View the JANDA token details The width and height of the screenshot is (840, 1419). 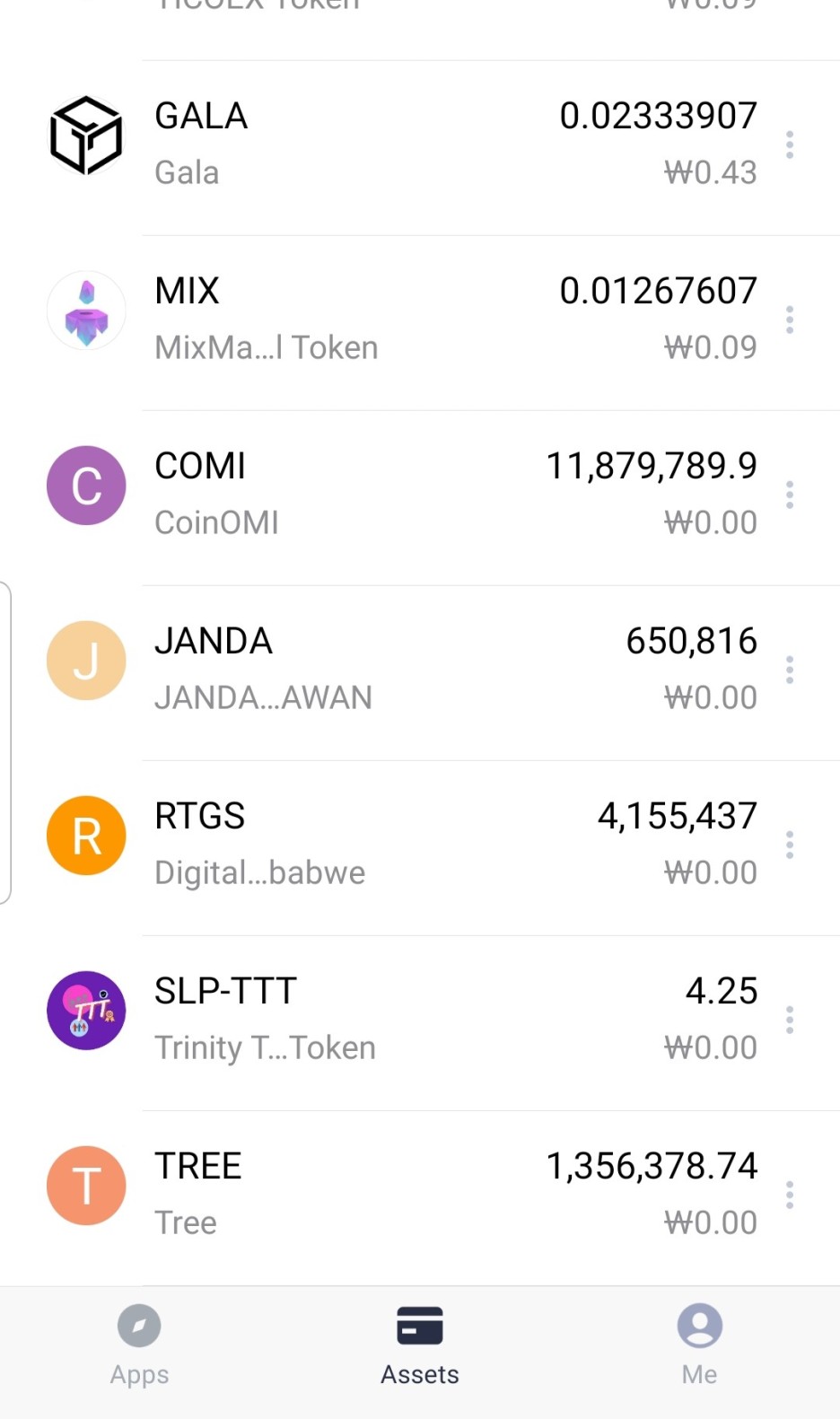click(x=404, y=669)
